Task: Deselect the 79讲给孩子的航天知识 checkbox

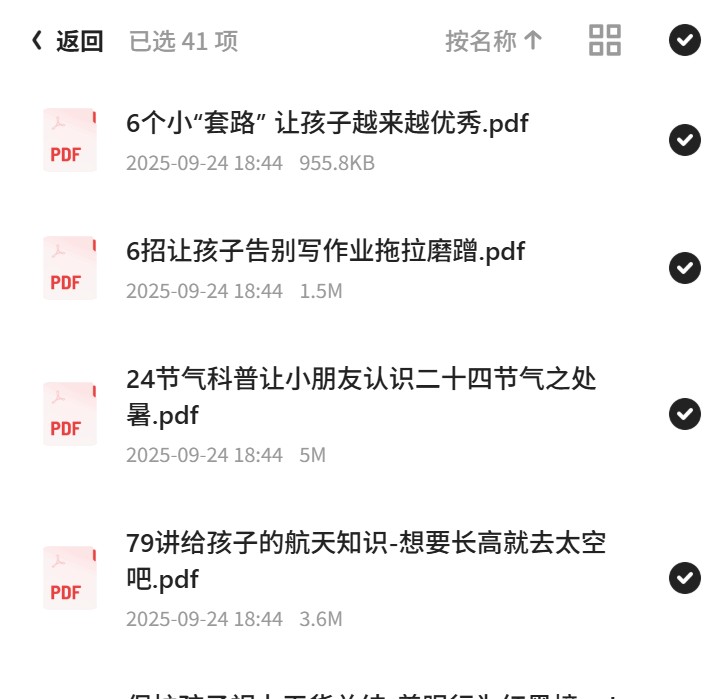Action: pos(684,578)
